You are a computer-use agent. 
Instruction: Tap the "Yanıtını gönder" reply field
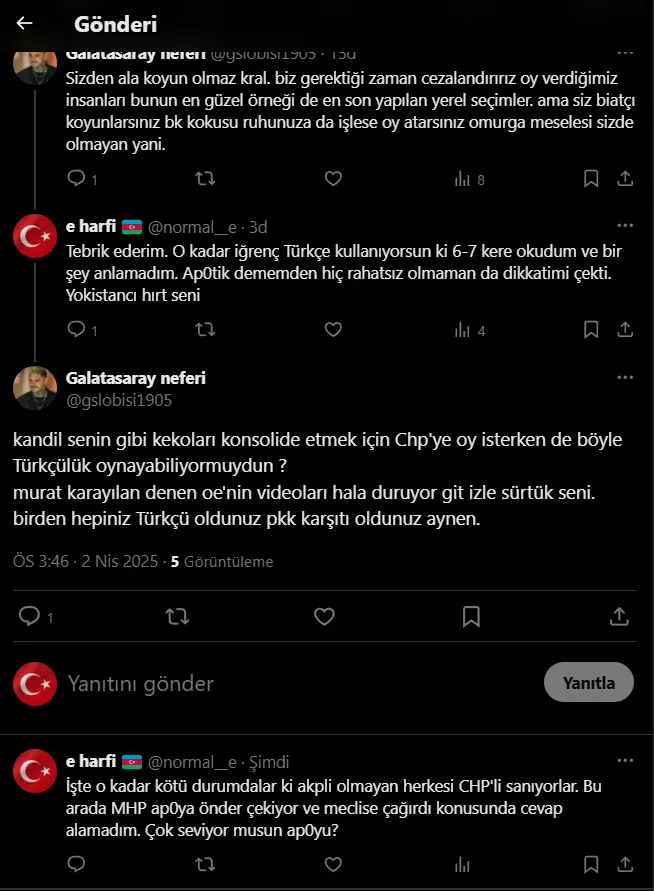(301, 684)
